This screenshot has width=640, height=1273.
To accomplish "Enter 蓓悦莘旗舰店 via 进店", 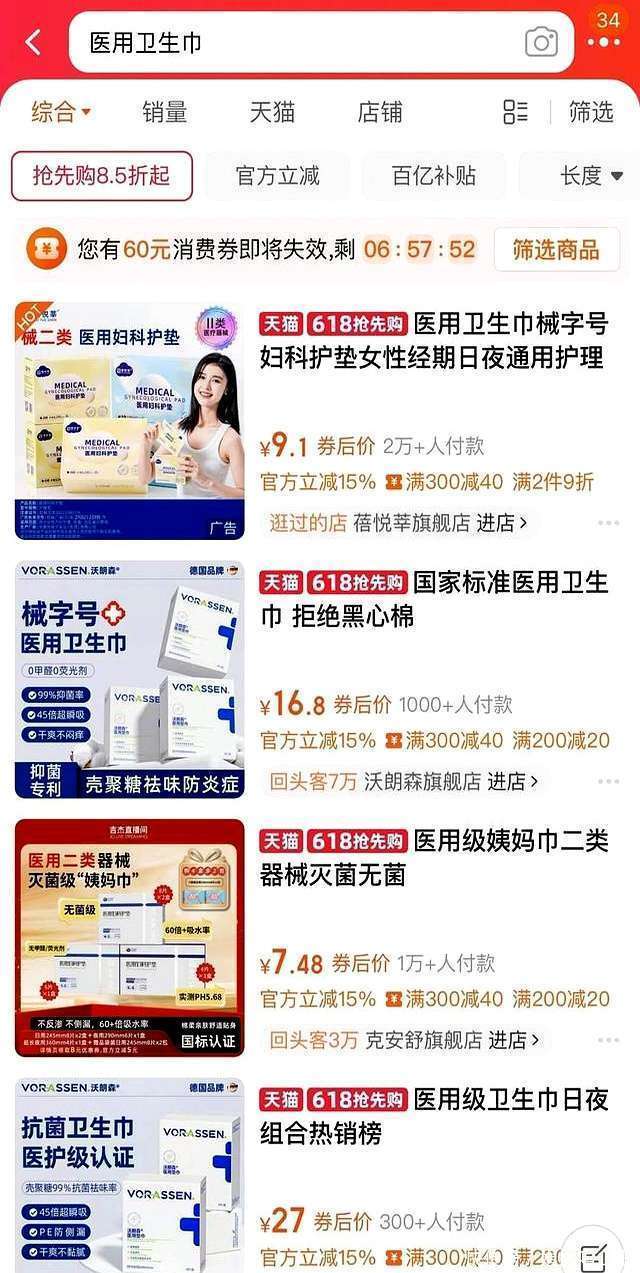I will point(501,522).
